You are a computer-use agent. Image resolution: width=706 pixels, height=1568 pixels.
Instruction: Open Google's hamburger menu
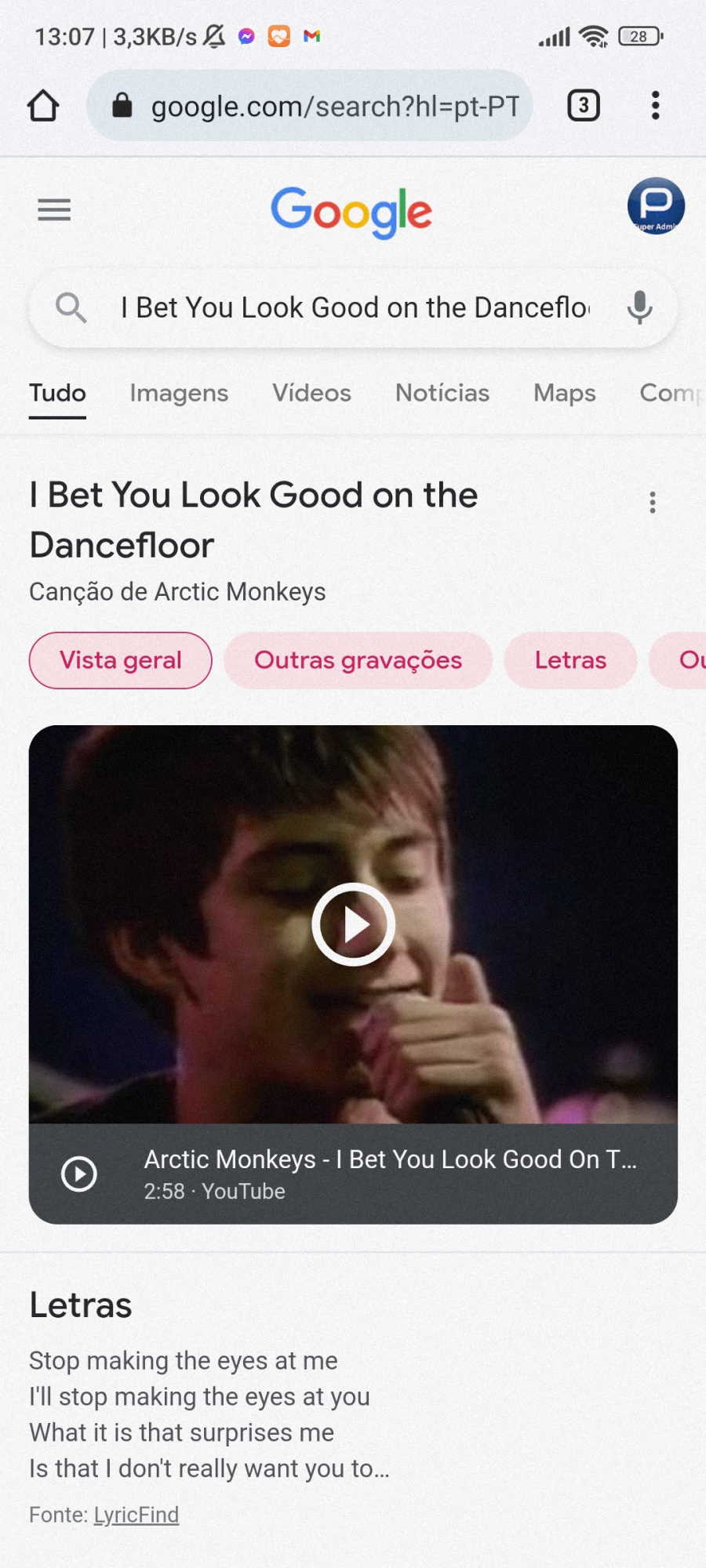[54, 210]
